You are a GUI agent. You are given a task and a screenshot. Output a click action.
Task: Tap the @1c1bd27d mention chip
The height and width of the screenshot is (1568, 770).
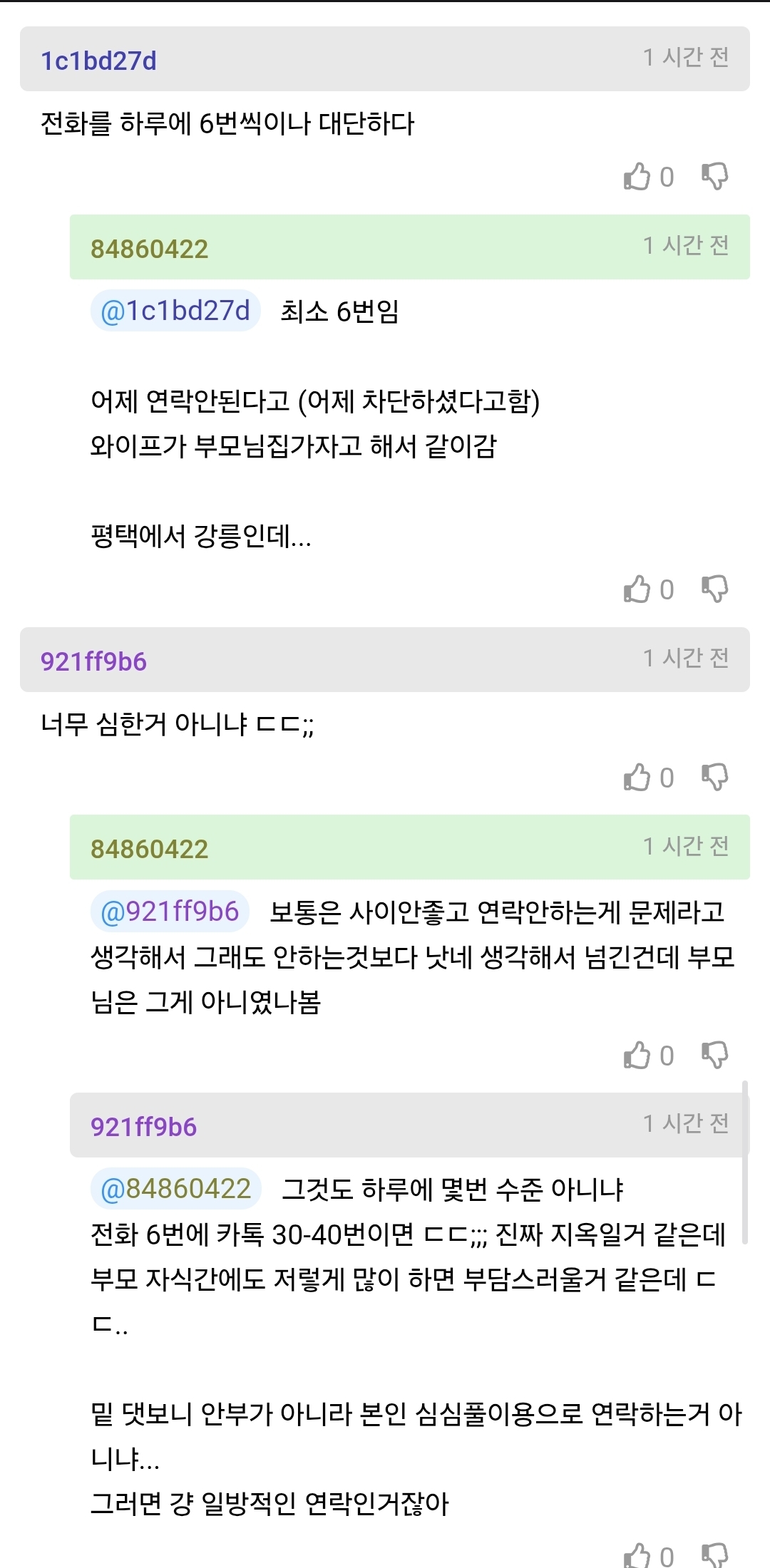coord(175,311)
